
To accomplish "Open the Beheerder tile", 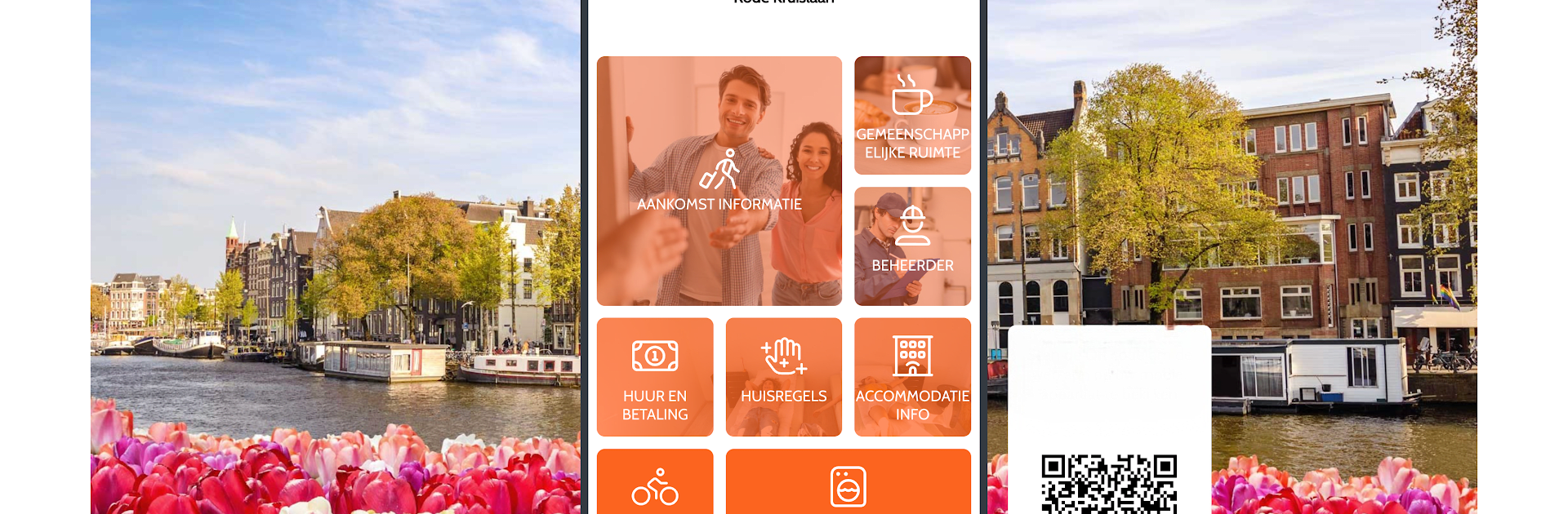I will 912,246.
